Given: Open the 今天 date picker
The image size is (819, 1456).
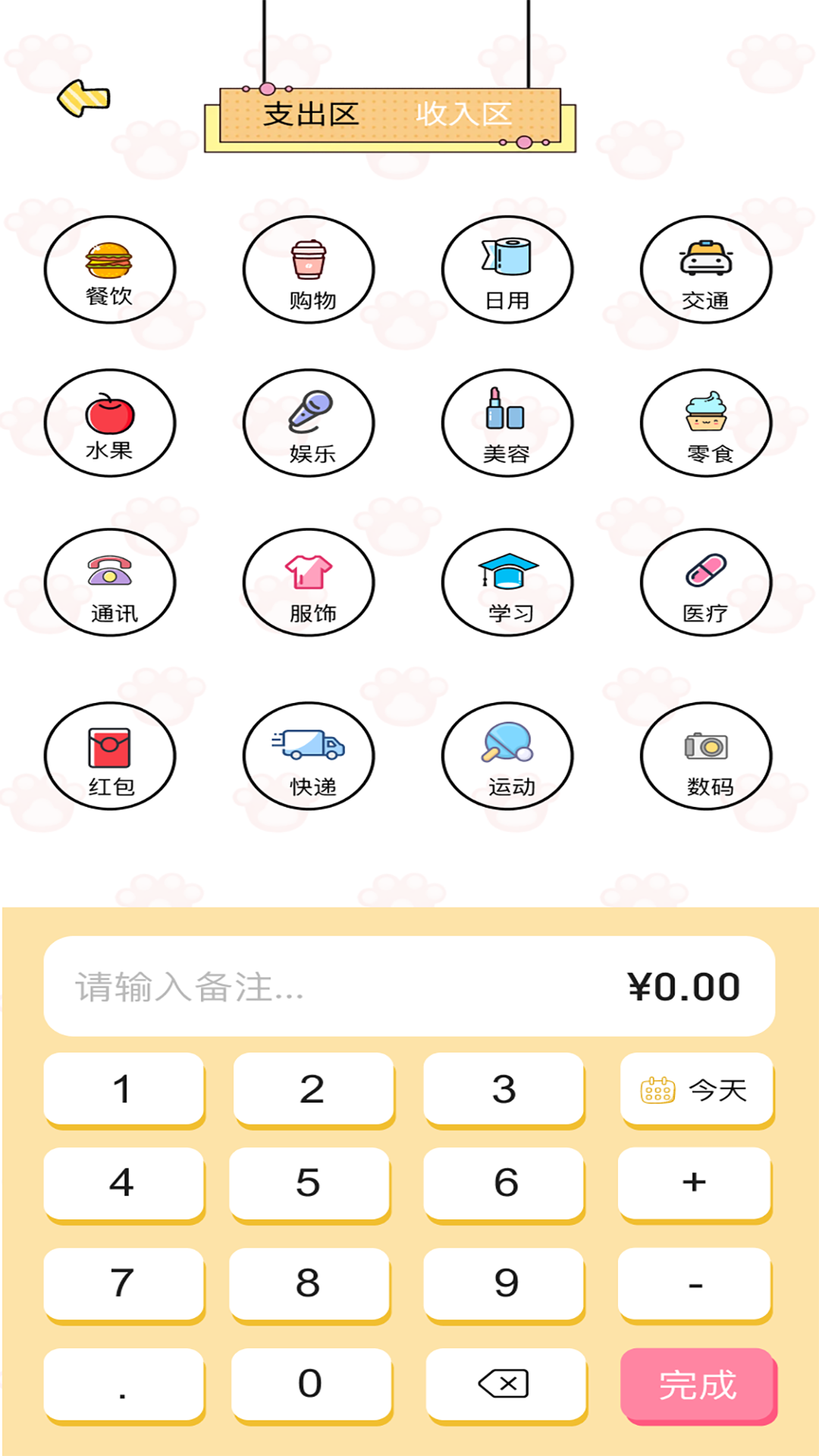Looking at the screenshot, I should 695,1090.
